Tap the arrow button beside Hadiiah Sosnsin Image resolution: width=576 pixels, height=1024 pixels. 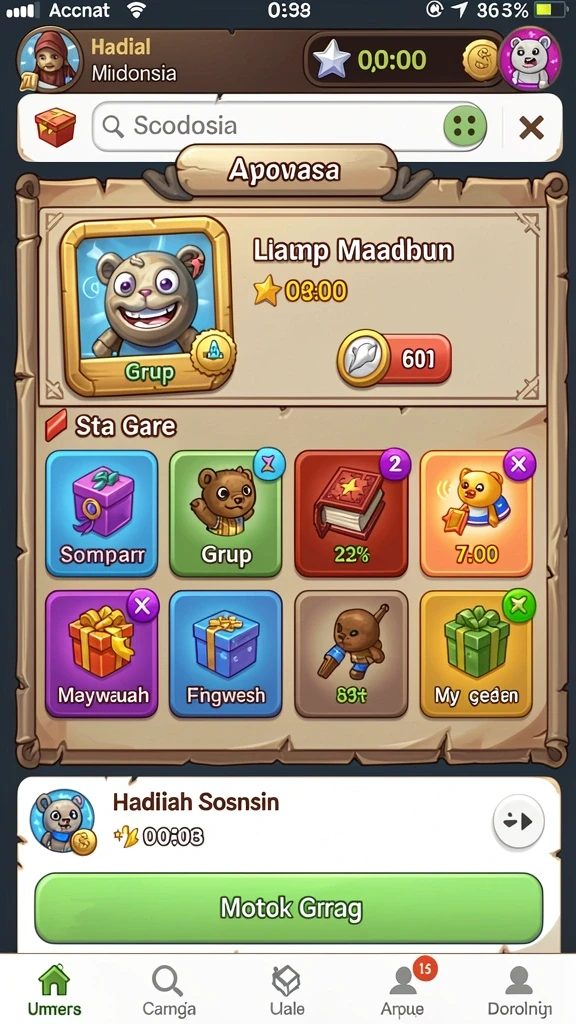(x=519, y=821)
